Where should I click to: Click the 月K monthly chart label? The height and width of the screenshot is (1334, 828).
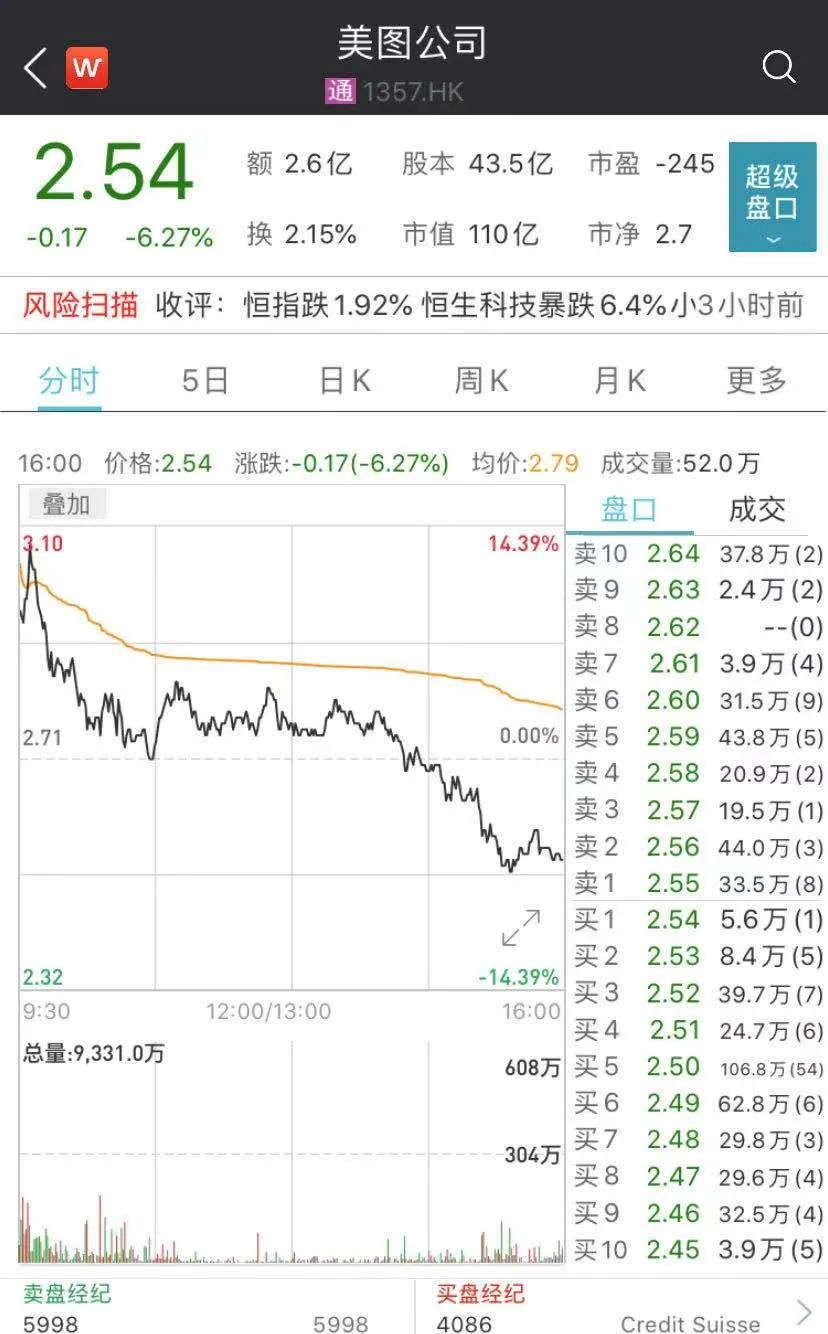coord(617,380)
